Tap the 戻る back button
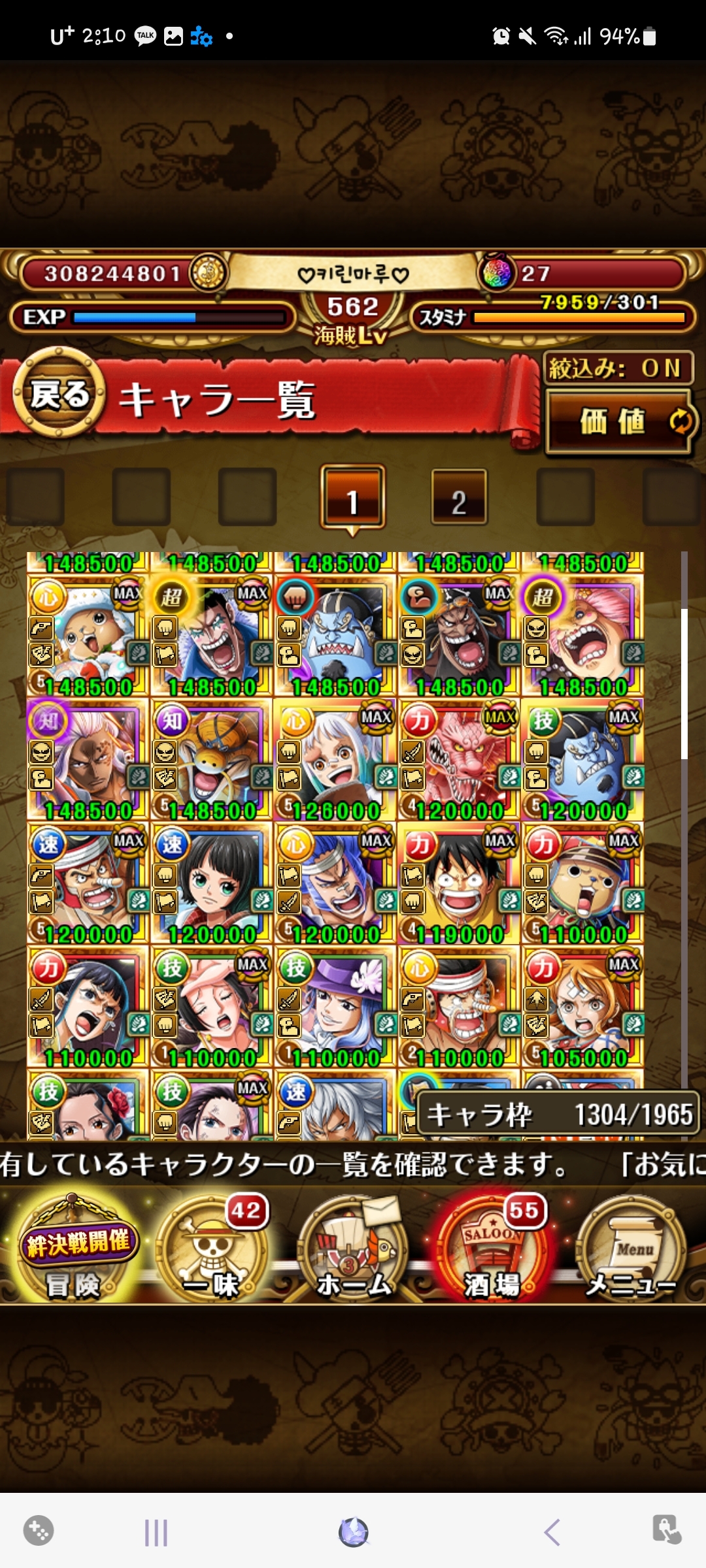This screenshot has height=1568, width=706. point(59,394)
